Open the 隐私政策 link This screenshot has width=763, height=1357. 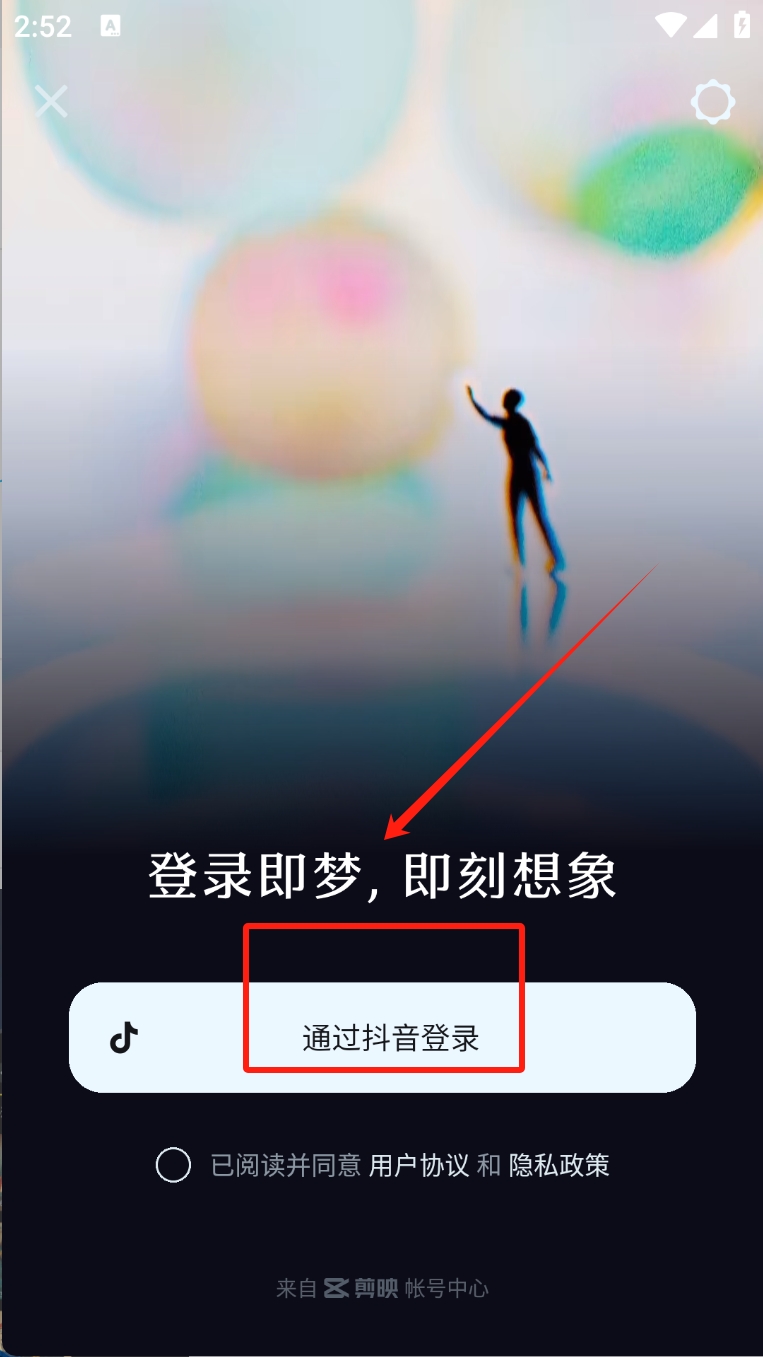click(559, 1165)
